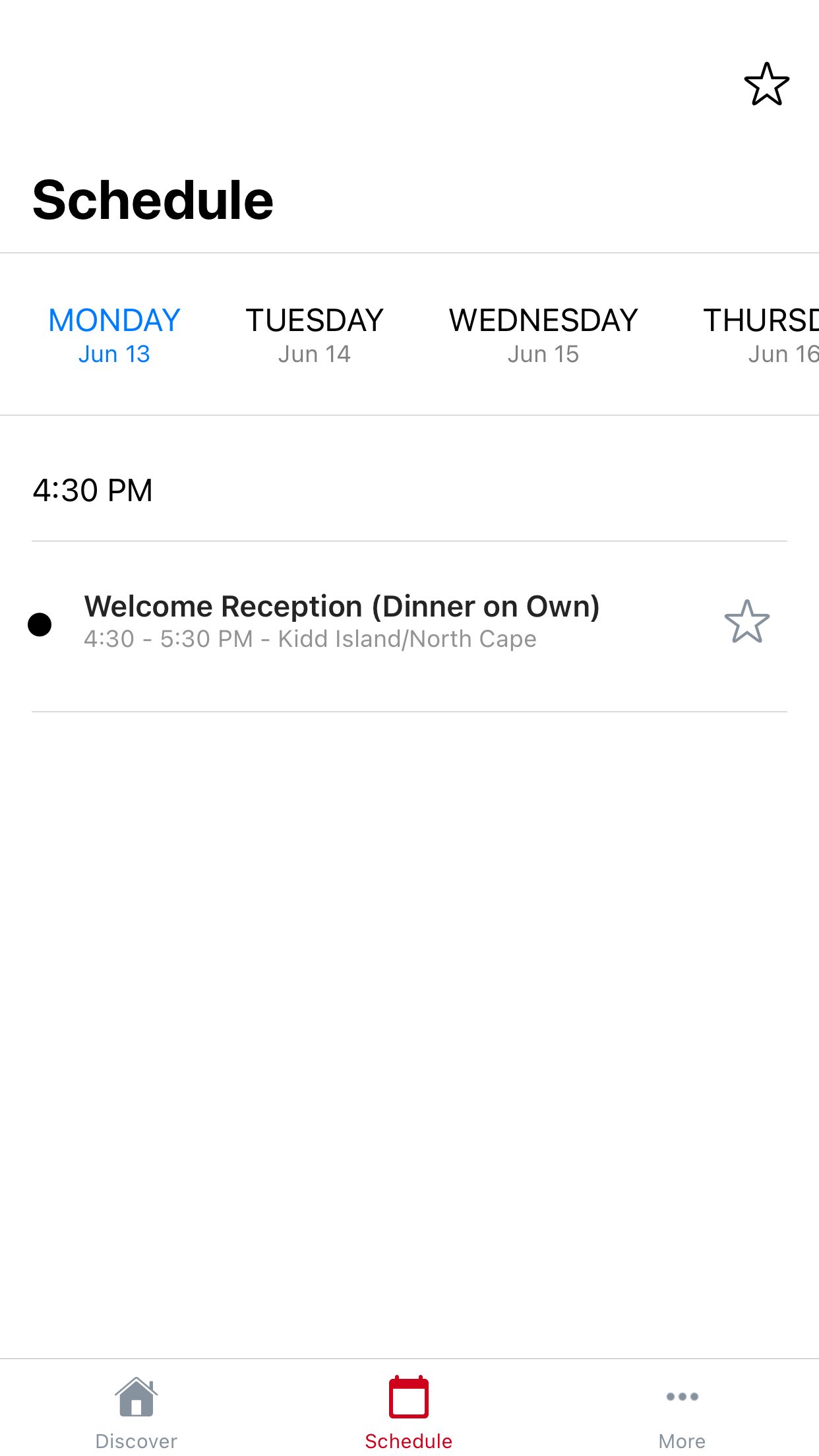Switch to Wednesday Jun 15 schedule
The image size is (819, 1456).
click(543, 335)
